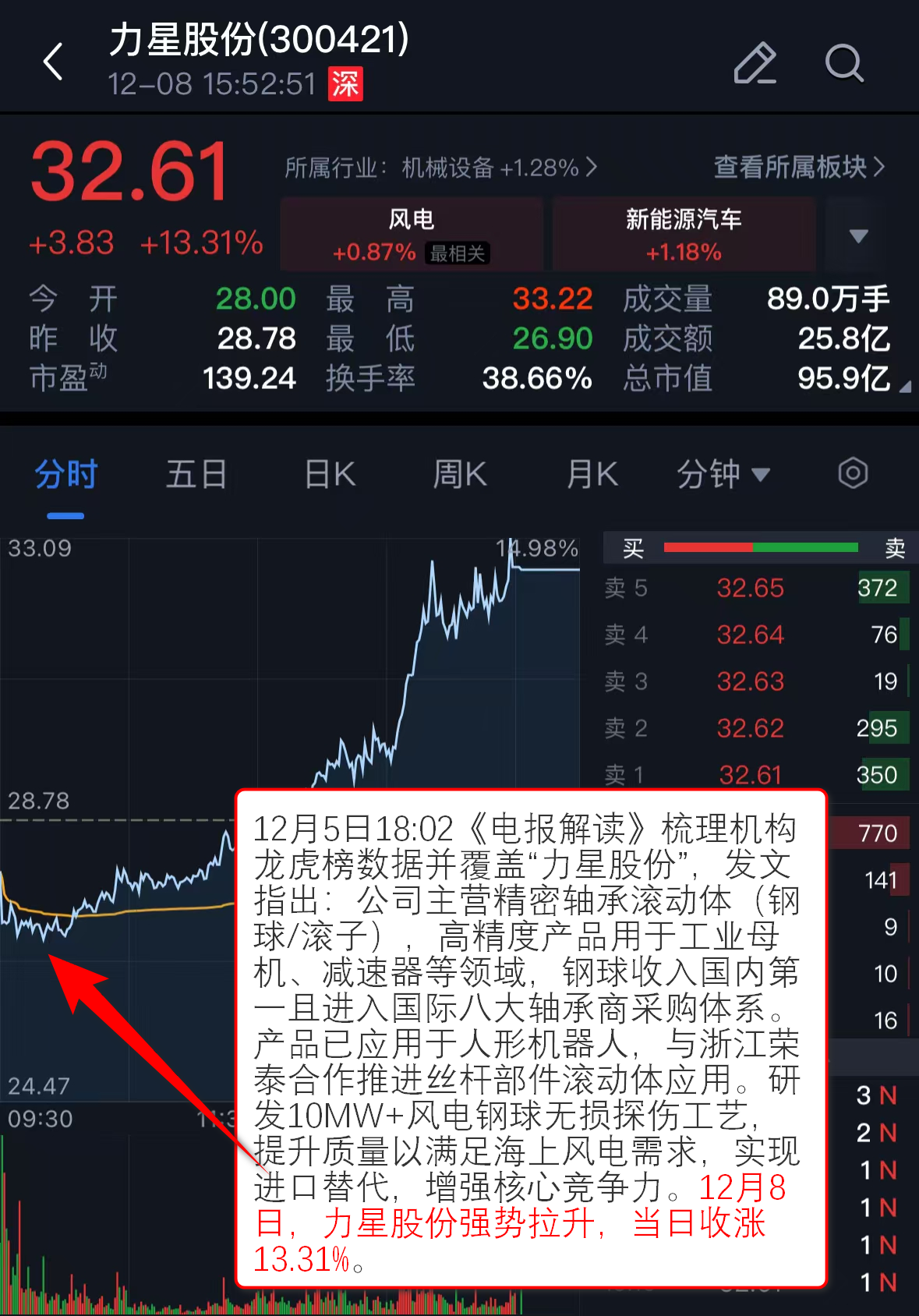Open the 分钟 interval dropdown
This screenshot has height=1316, width=919.
tap(723, 474)
